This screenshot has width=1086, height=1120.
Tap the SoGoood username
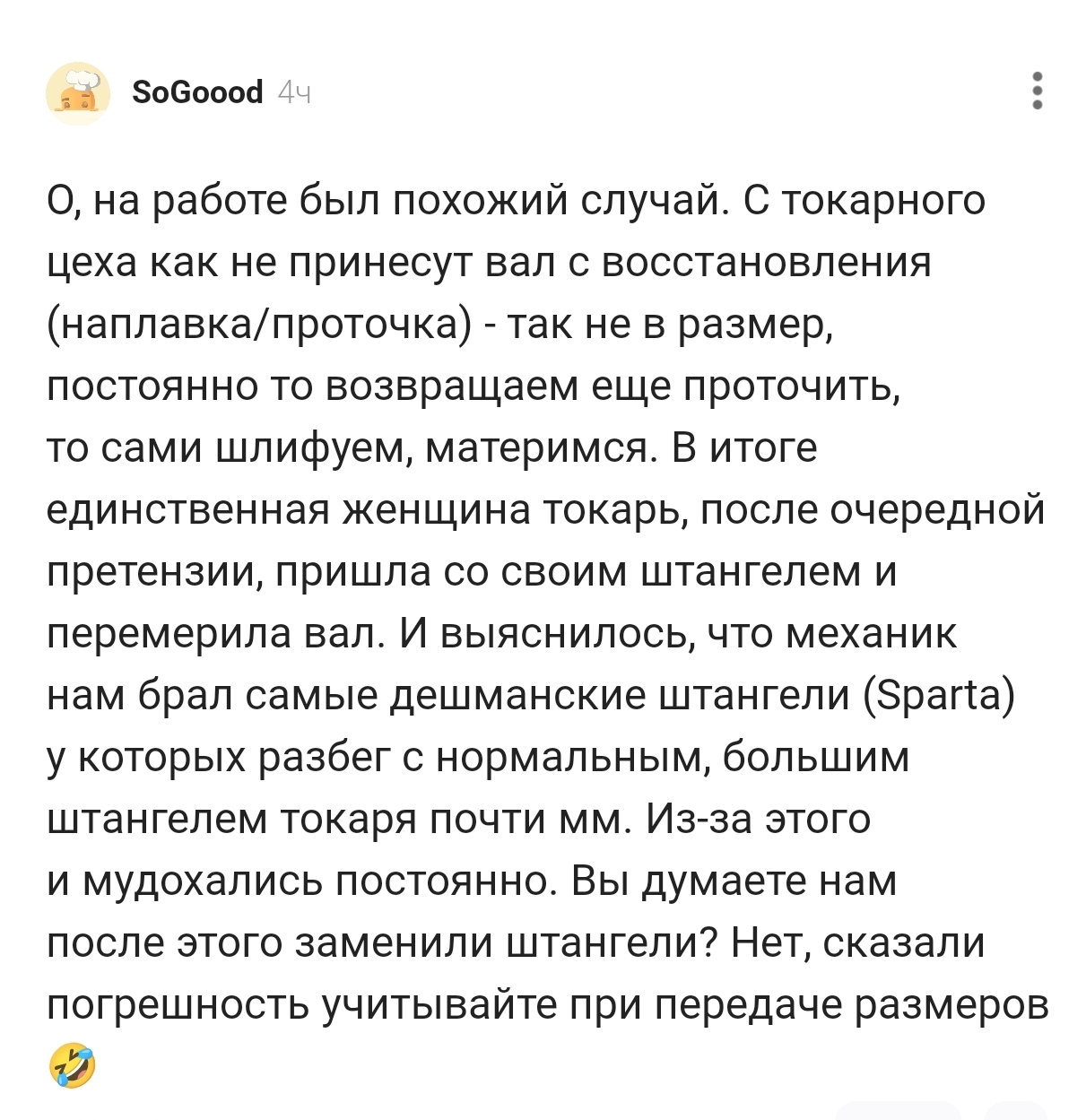197,92
